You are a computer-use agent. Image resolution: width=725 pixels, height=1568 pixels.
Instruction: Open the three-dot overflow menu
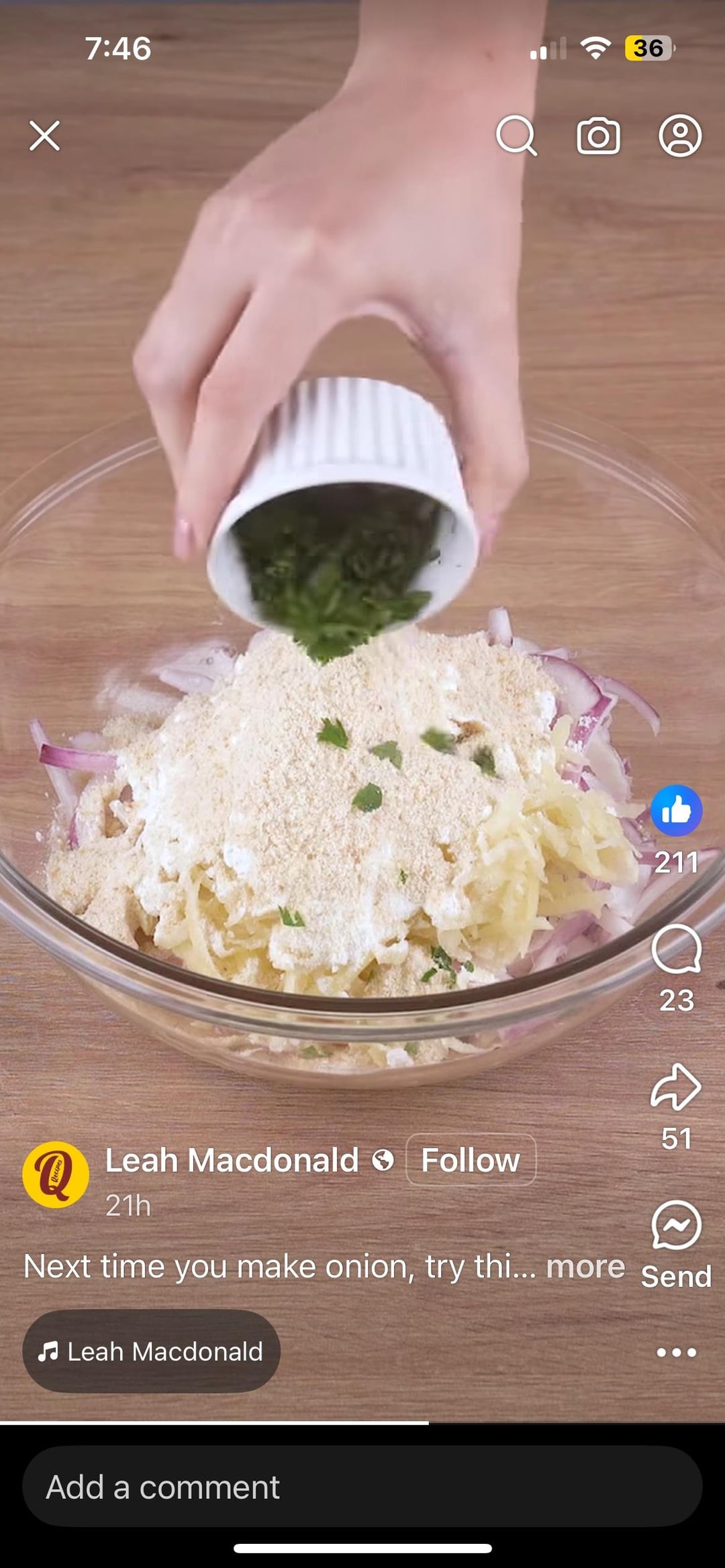coord(676,1353)
